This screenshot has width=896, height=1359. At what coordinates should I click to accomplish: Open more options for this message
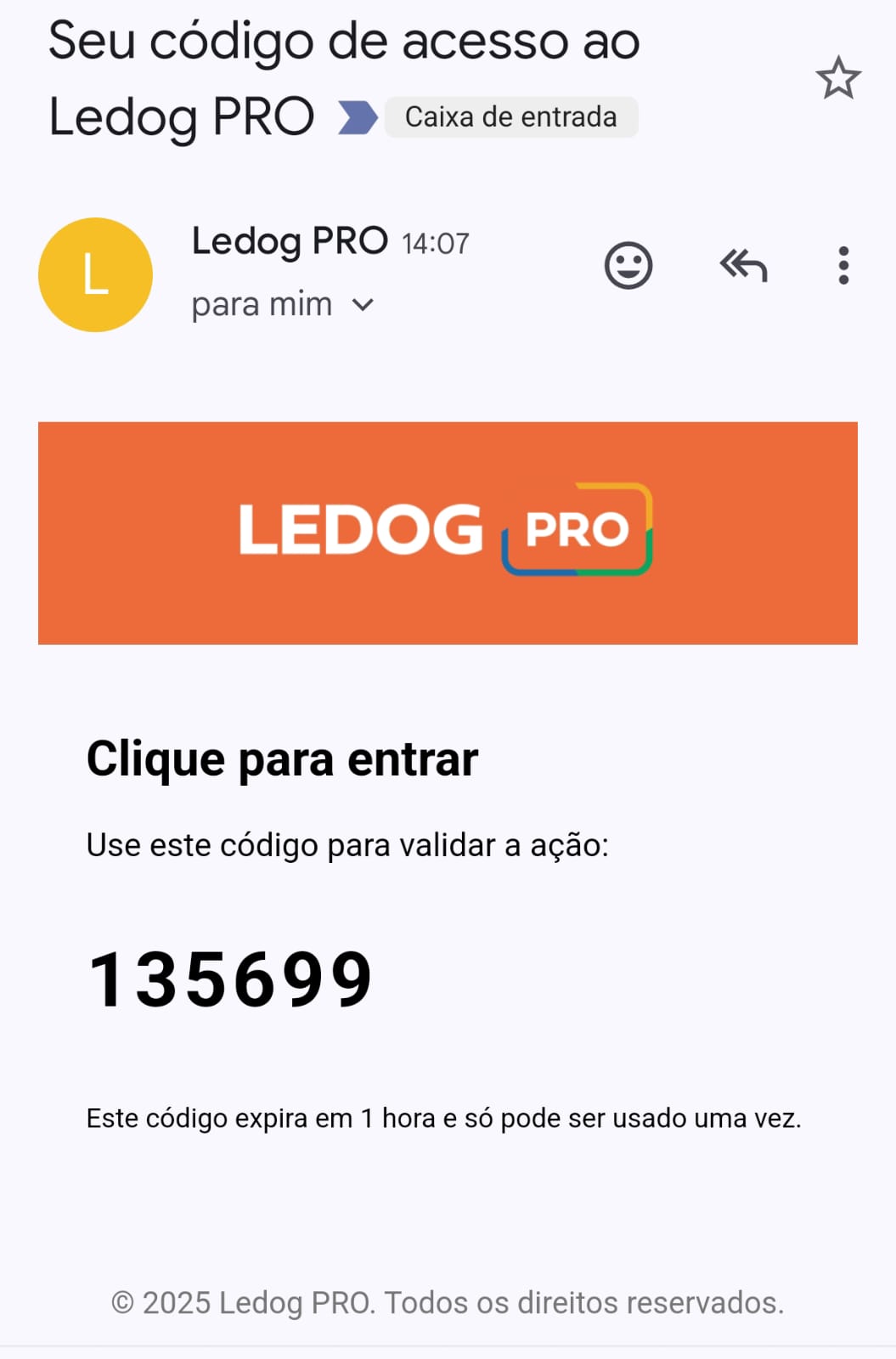click(842, 265)
